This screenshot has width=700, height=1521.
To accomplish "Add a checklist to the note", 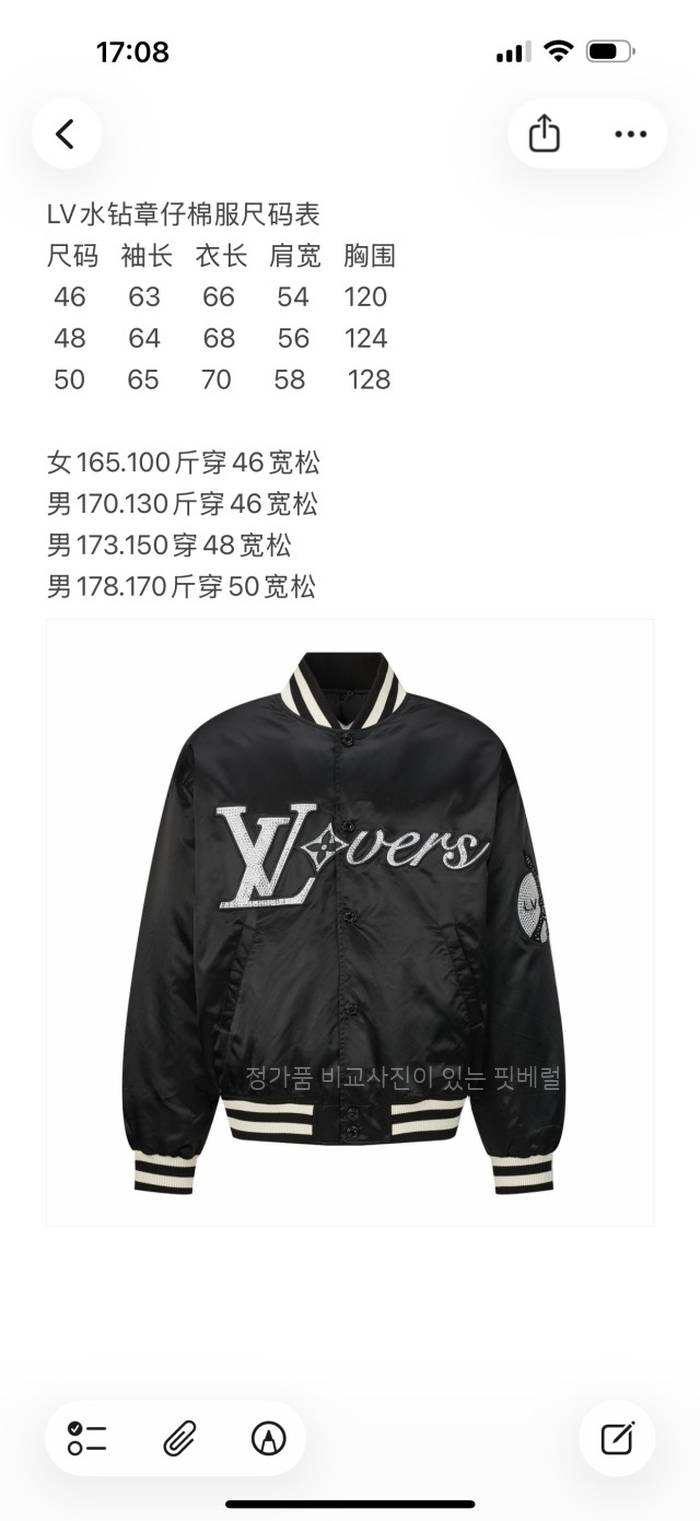I will (x=88, y=1438).
